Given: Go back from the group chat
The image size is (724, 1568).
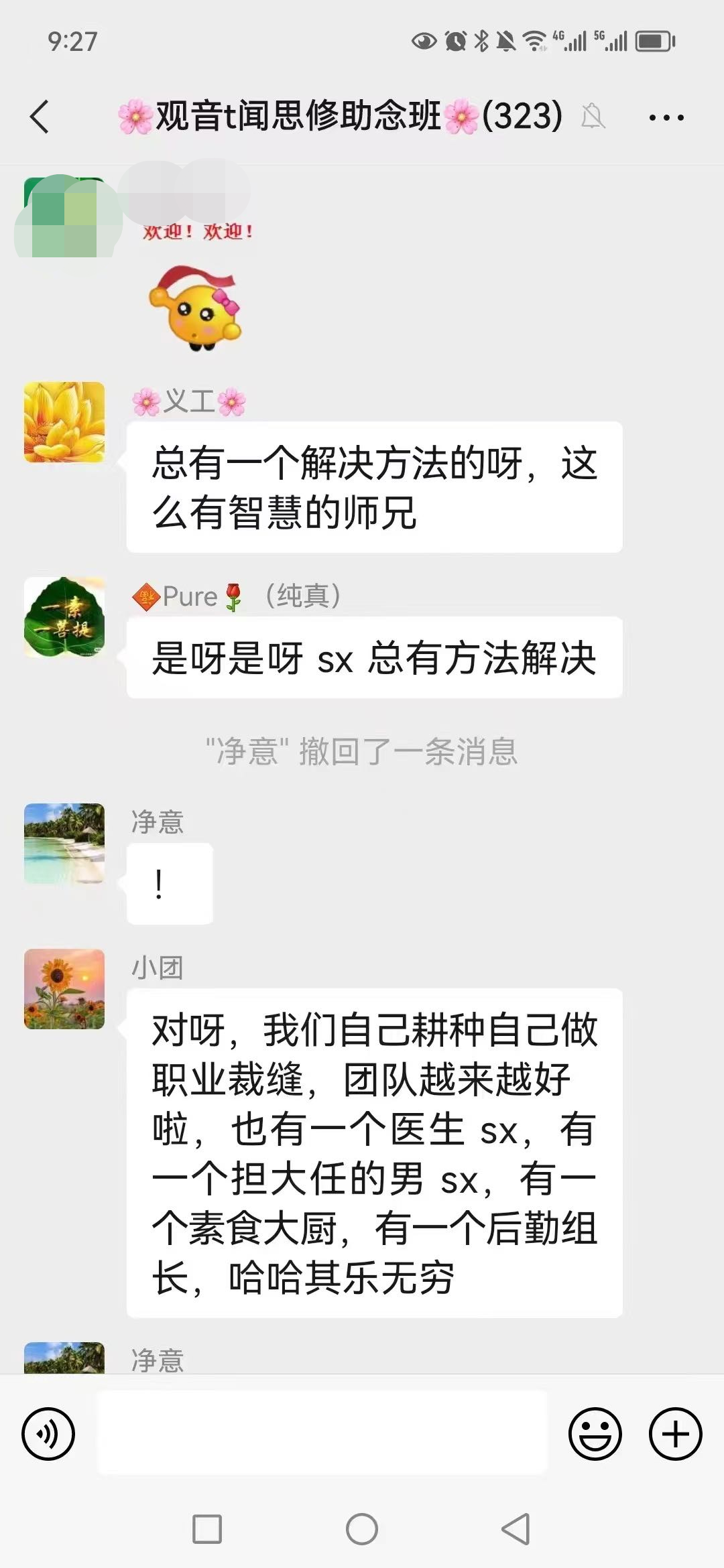Looking at the screenshot, I should tap(40, 117).
